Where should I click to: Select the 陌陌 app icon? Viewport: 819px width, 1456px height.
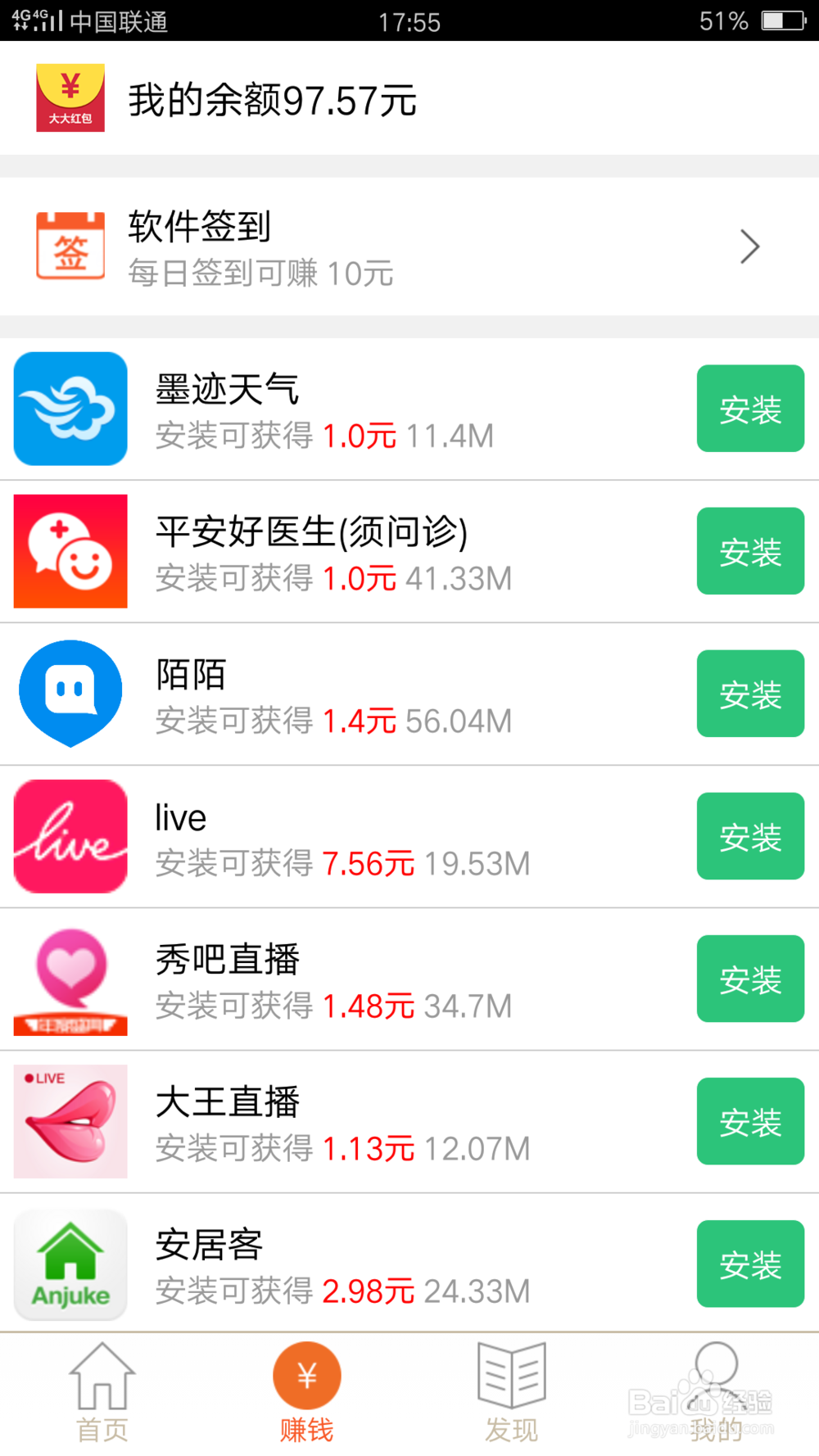[x=70, y=693]
